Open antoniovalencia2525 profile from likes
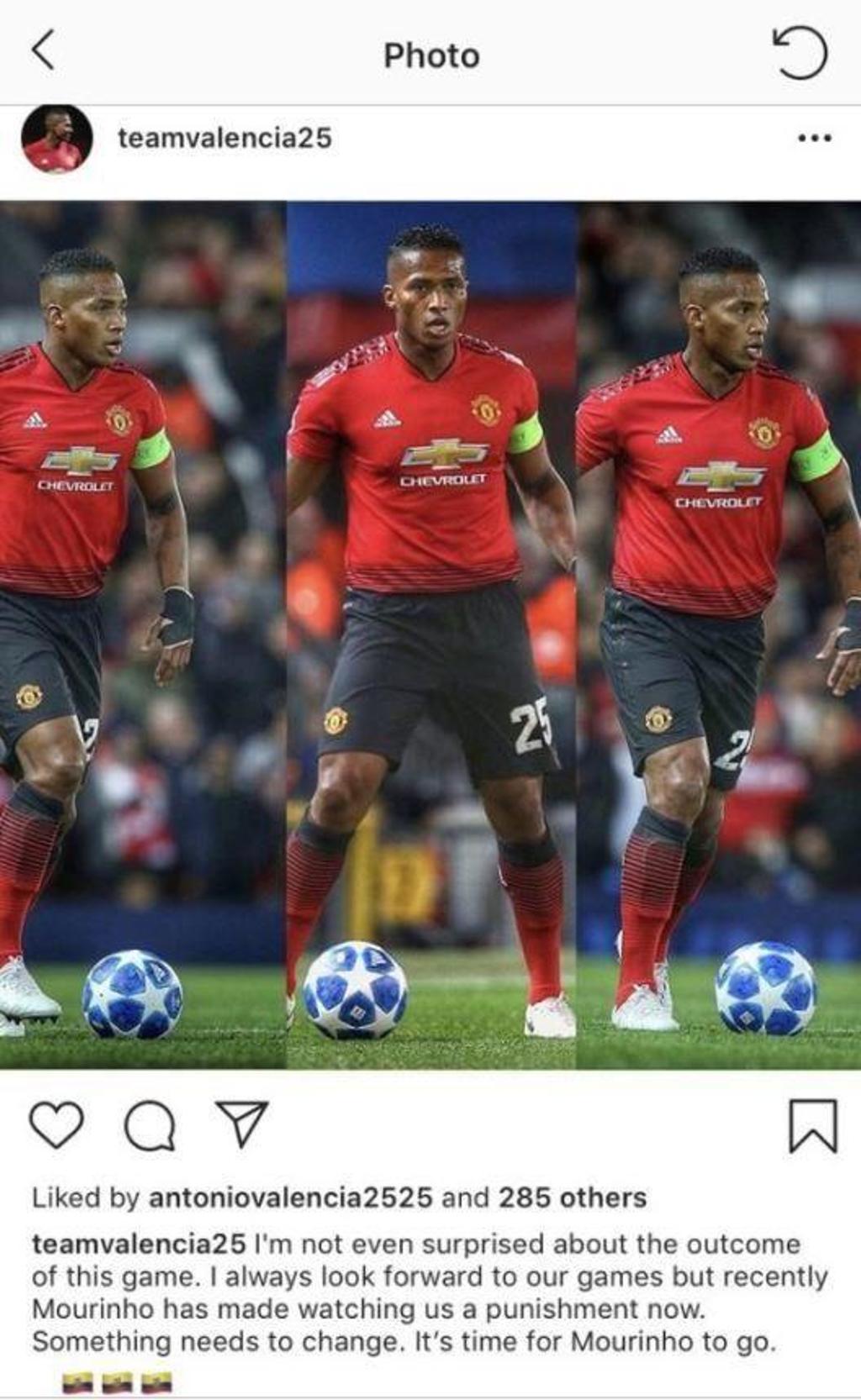Image resolution: width=861 pixels, height=1400 pixels. (x=290, y=1197)
